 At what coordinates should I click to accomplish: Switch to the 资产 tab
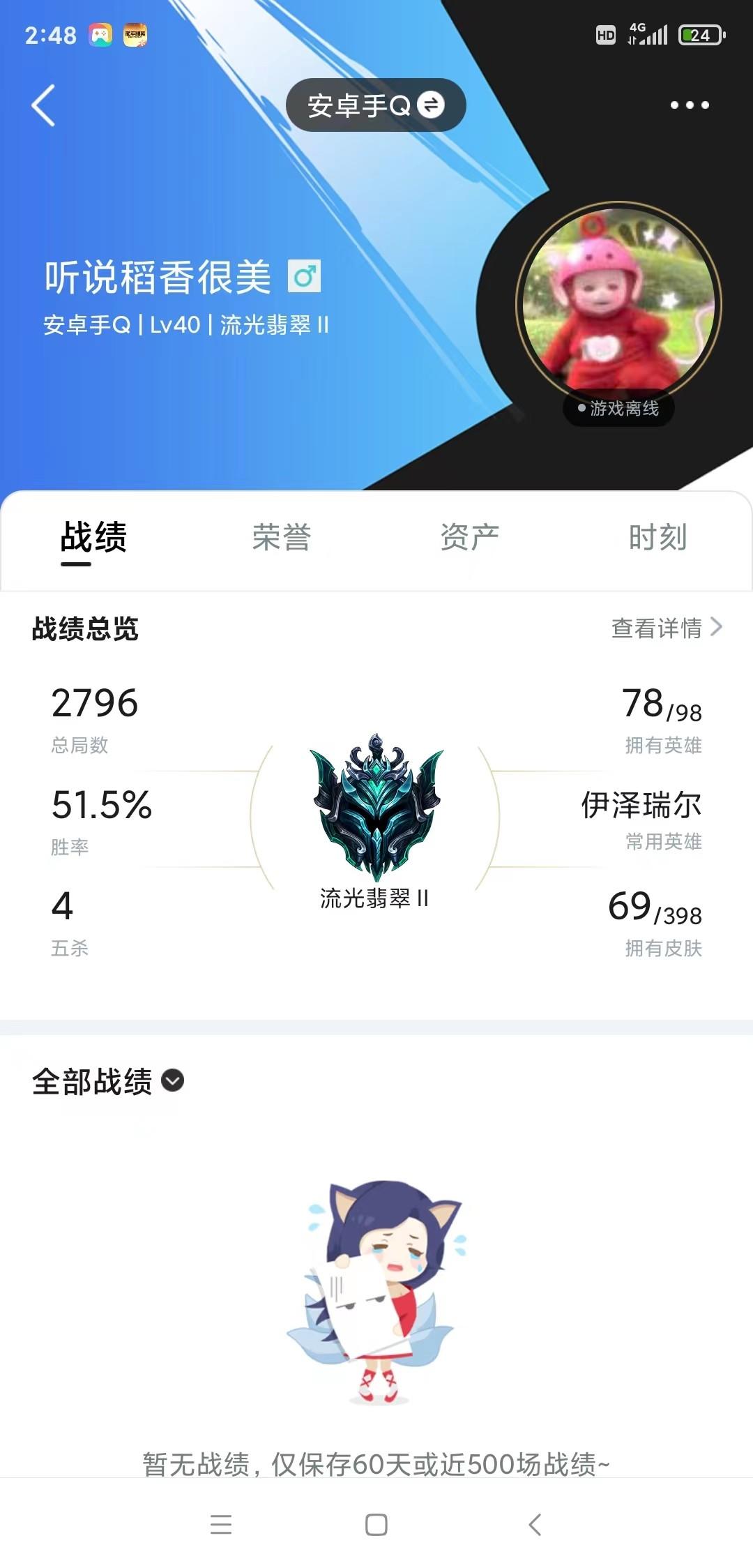click(x=469, y=538)
